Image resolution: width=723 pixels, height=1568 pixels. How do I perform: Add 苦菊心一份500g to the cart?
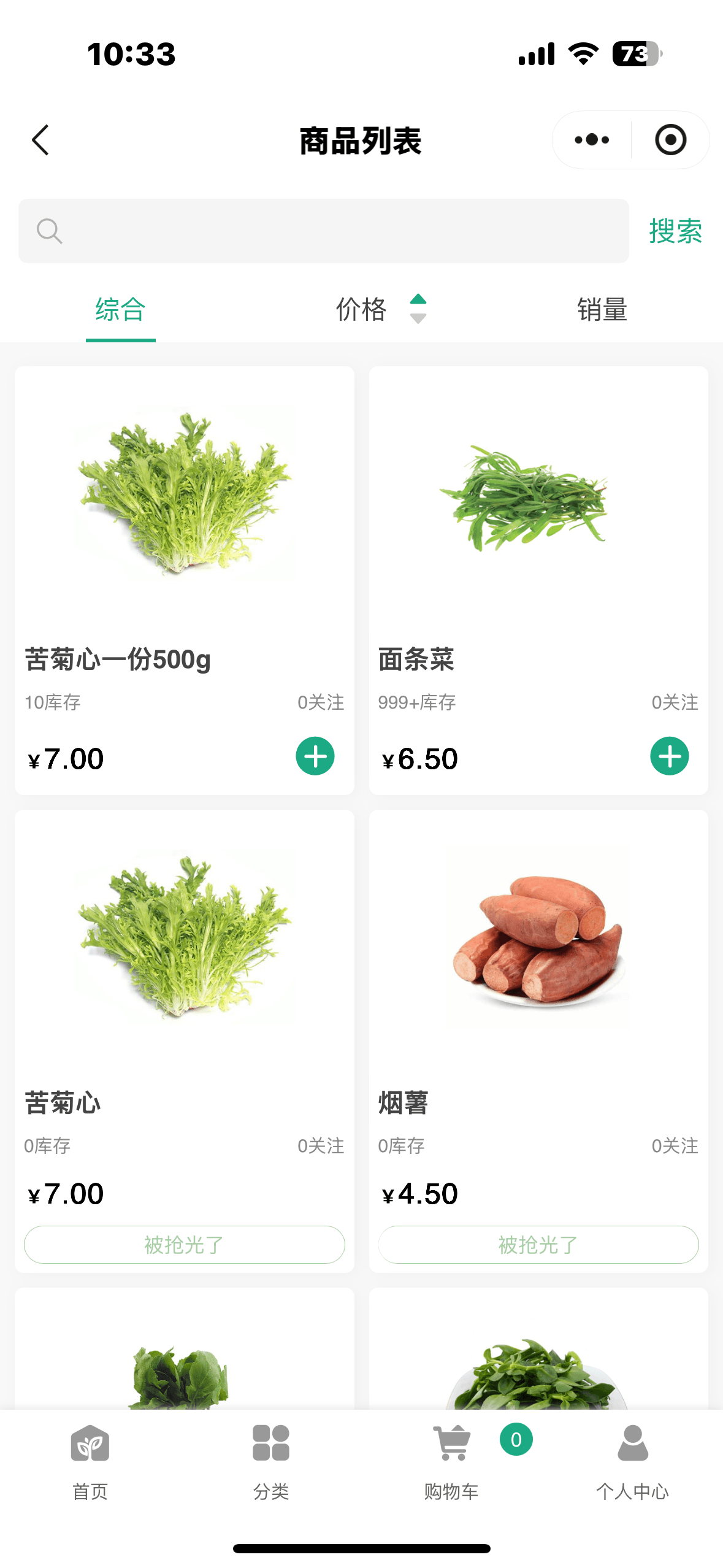(315, 756)
